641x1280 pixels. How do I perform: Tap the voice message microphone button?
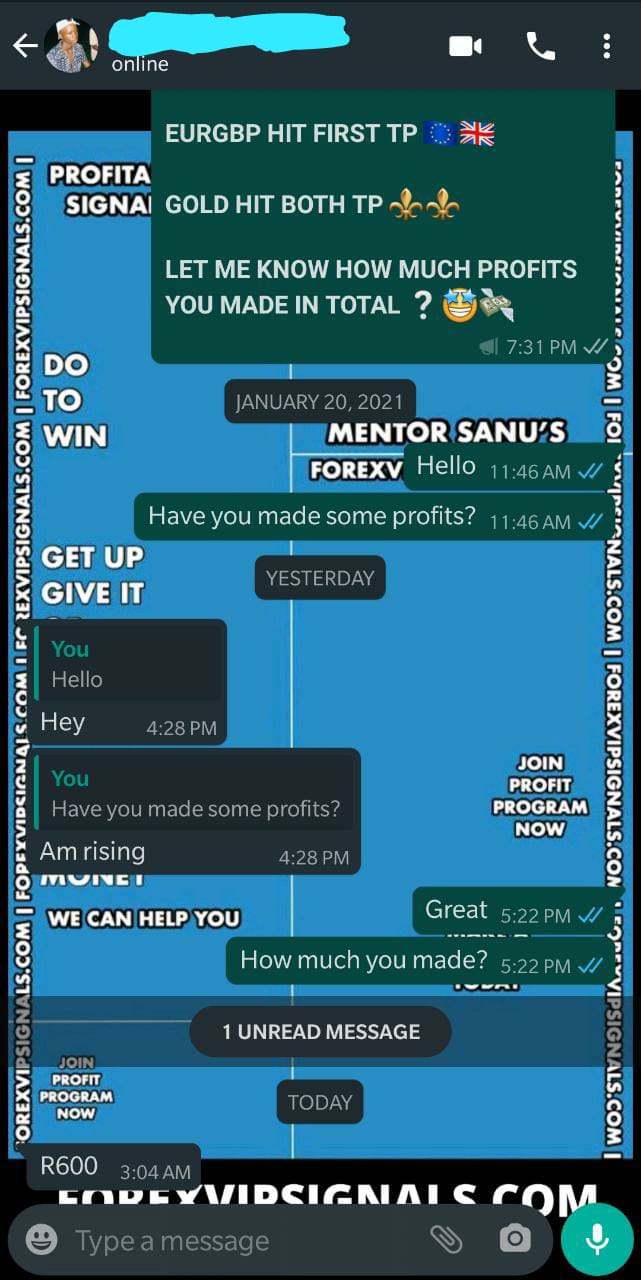(597, 1240)
